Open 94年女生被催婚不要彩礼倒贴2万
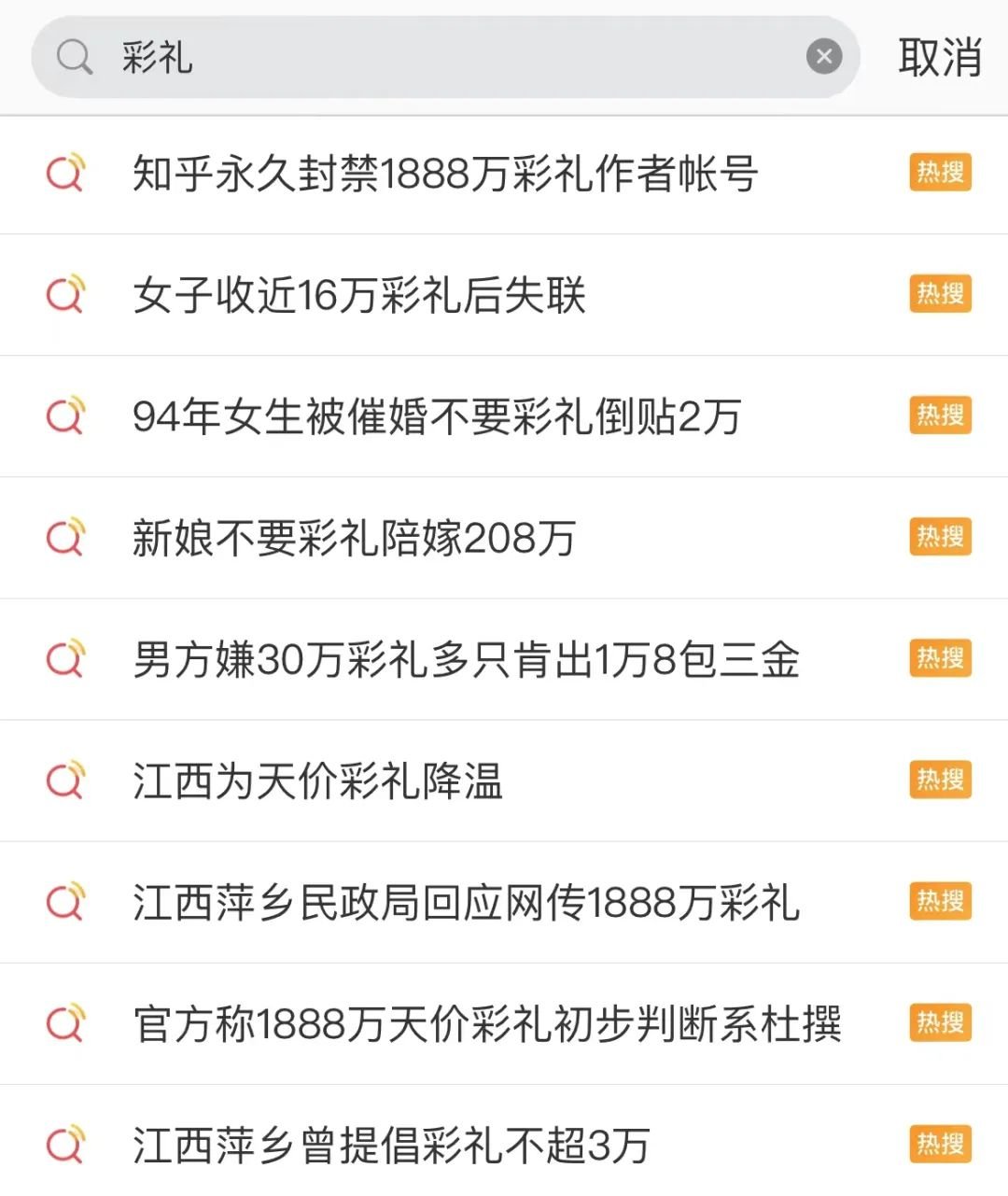Screen dimensions: 1008x1196 click(x=437, y=416)
